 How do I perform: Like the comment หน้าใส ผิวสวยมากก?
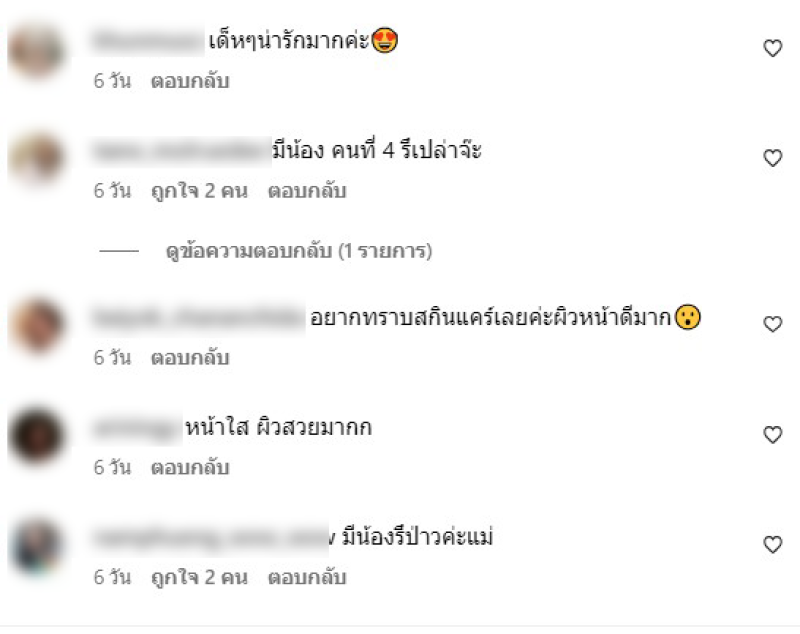pyautogui.click(x=772, y=434)
